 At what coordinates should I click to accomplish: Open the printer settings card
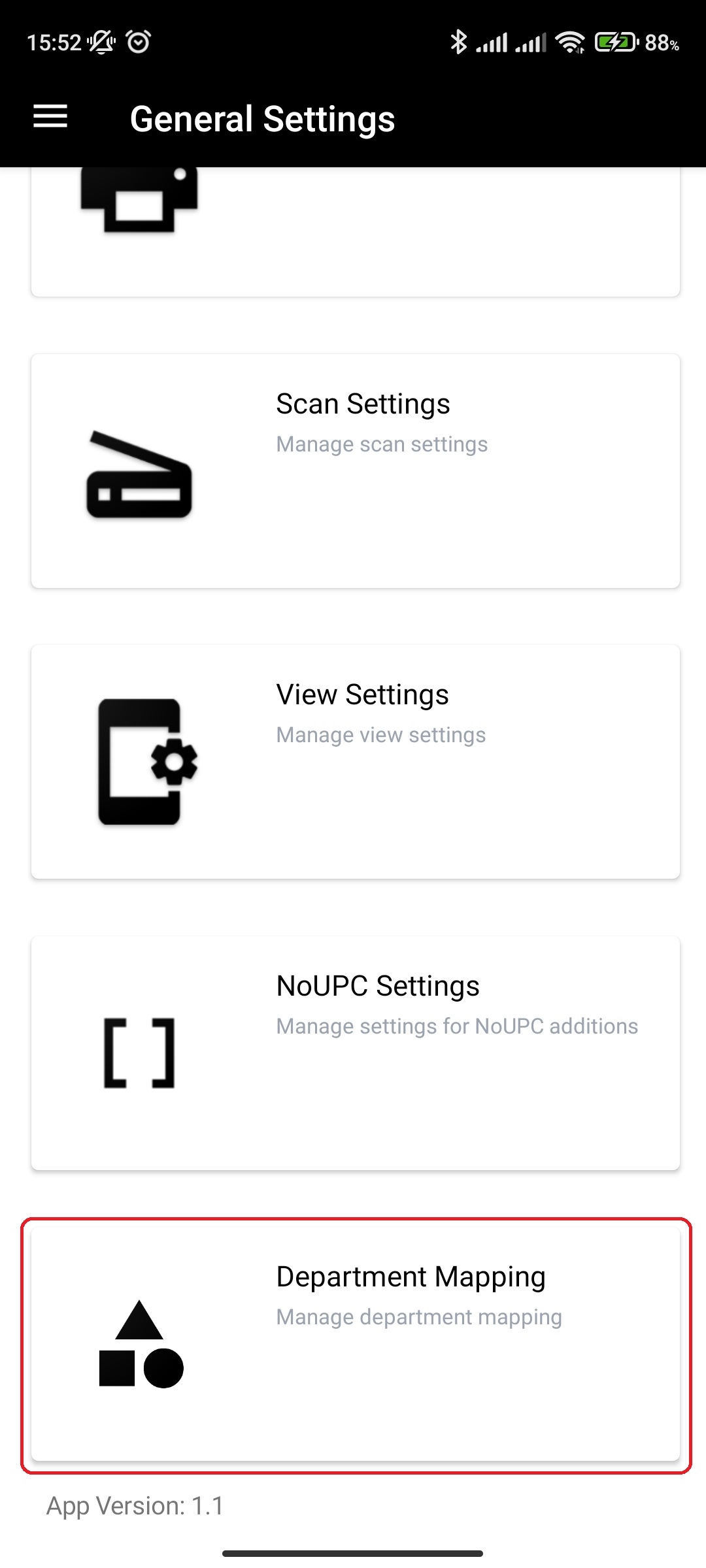click(356, 232)
